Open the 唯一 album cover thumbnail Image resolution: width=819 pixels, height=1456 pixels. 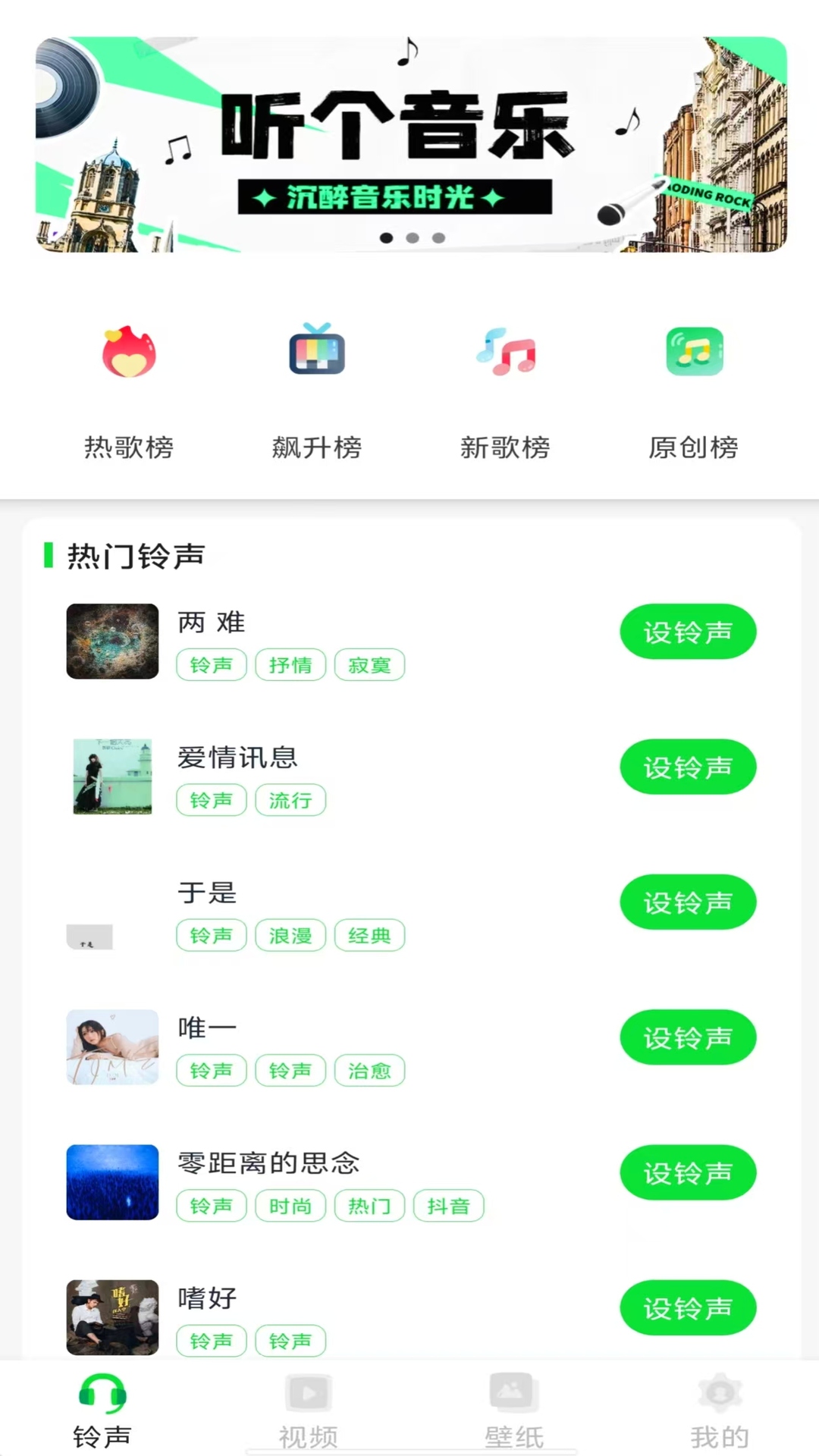pyautogui.click(x=111, y=1048)
